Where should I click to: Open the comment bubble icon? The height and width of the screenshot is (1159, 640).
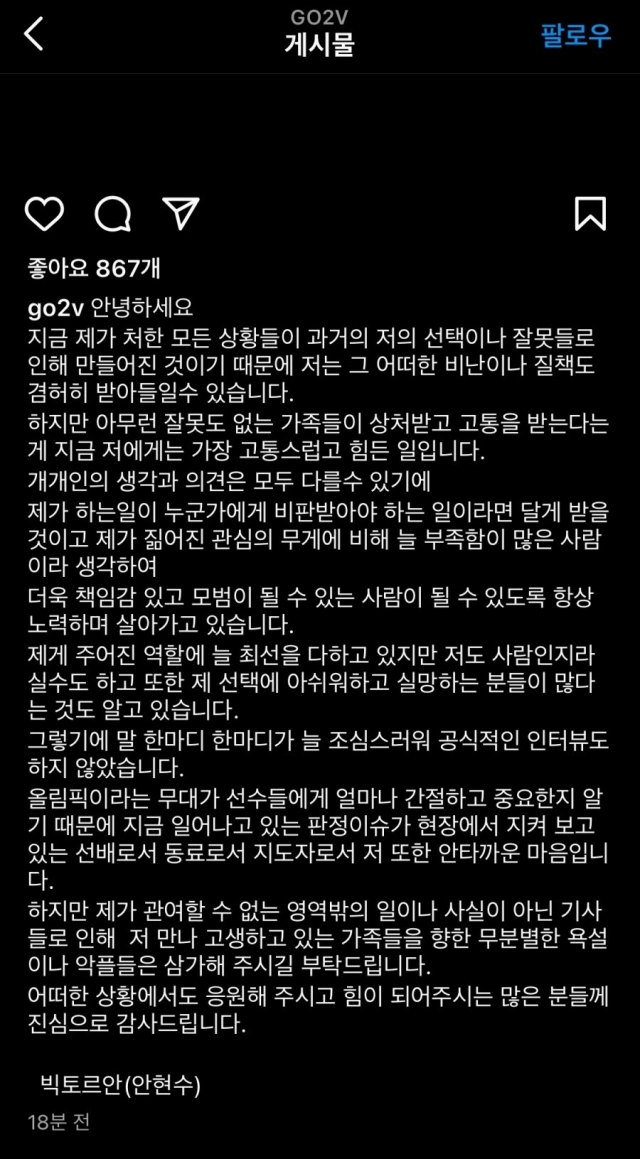(x=112, y=213)
